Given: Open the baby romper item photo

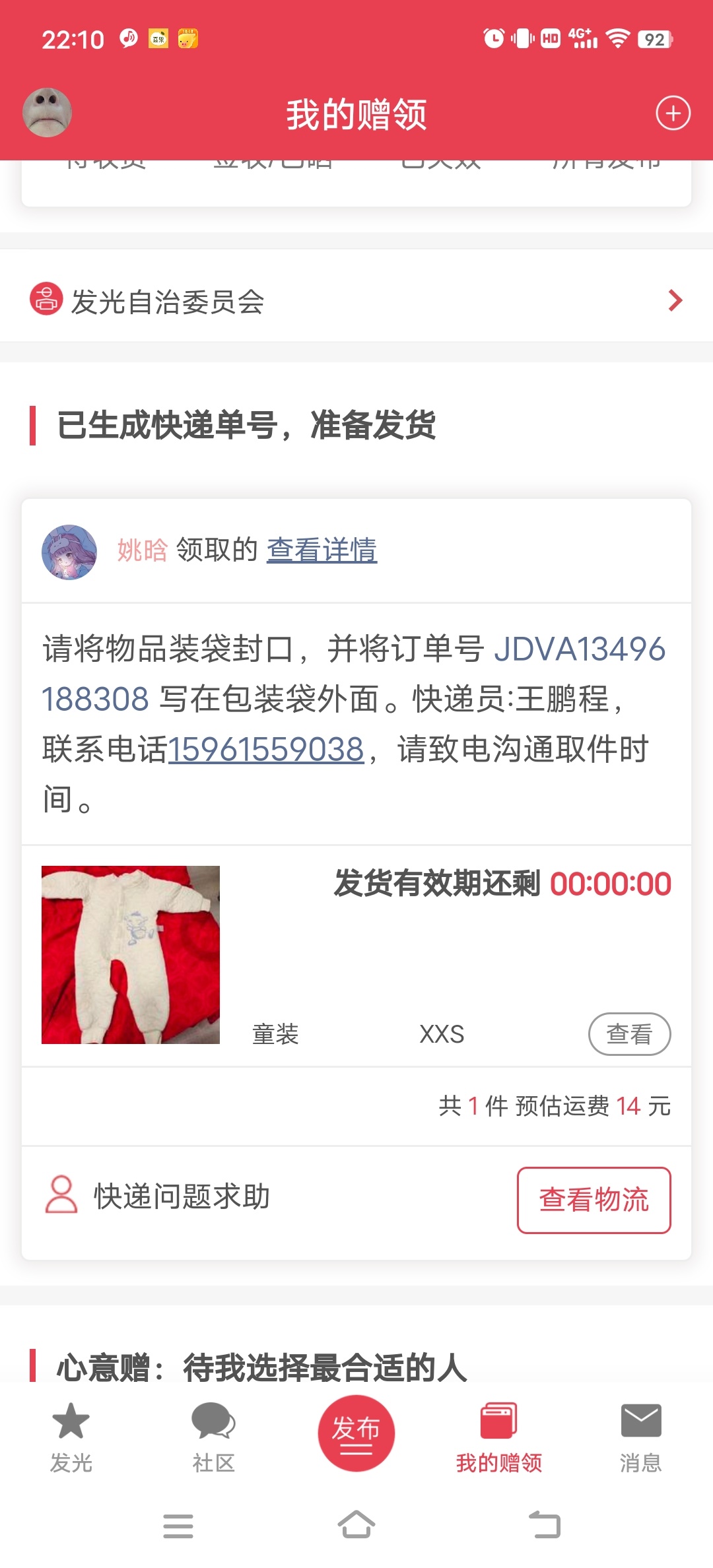Looking at the screenshot, I should click(x=131, y=954).
